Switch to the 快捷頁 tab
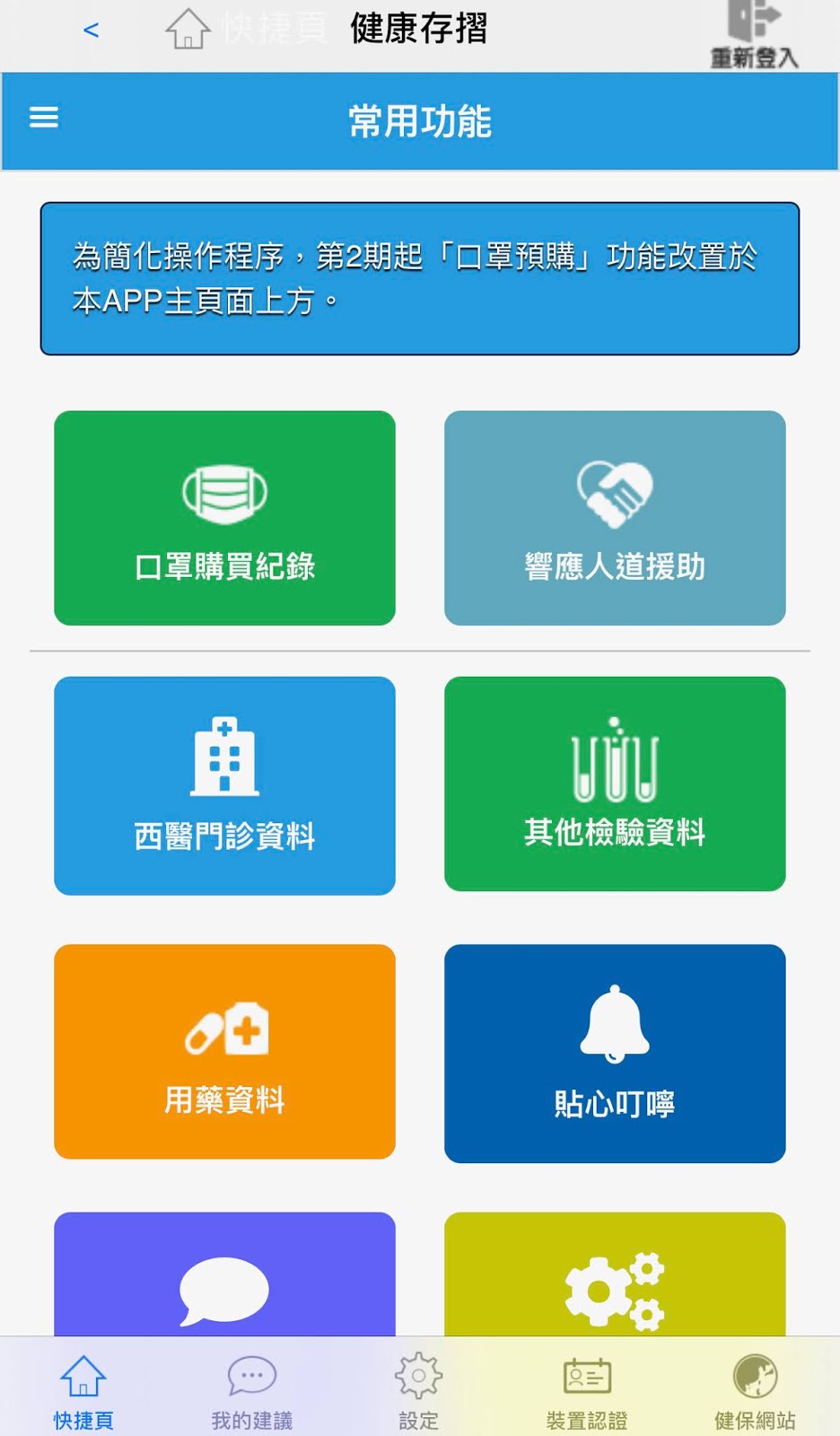The image size is (840, 1436). (x=83, y=1391)
